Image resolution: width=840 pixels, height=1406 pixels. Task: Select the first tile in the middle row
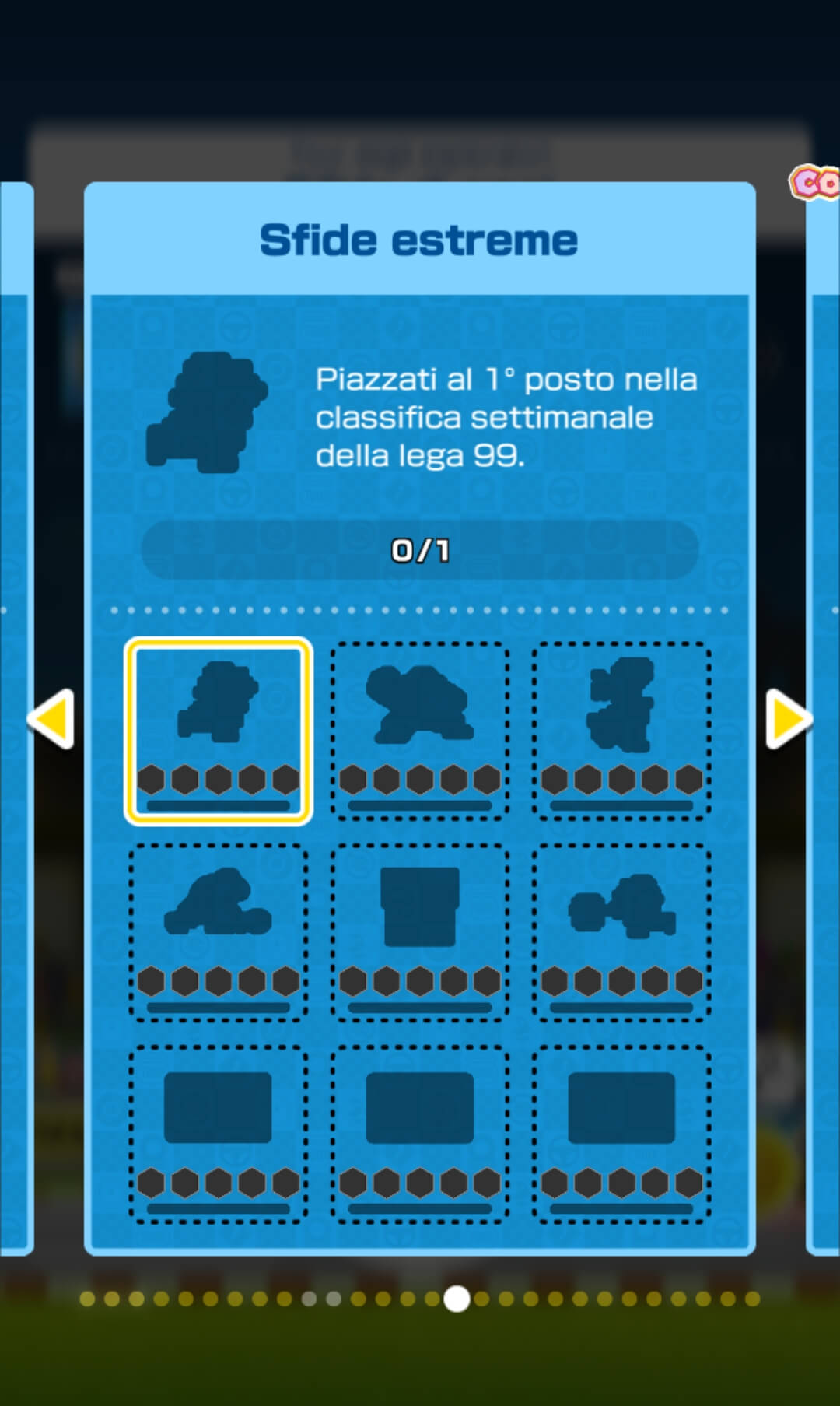pyautogui.click(x=219, y=931)
